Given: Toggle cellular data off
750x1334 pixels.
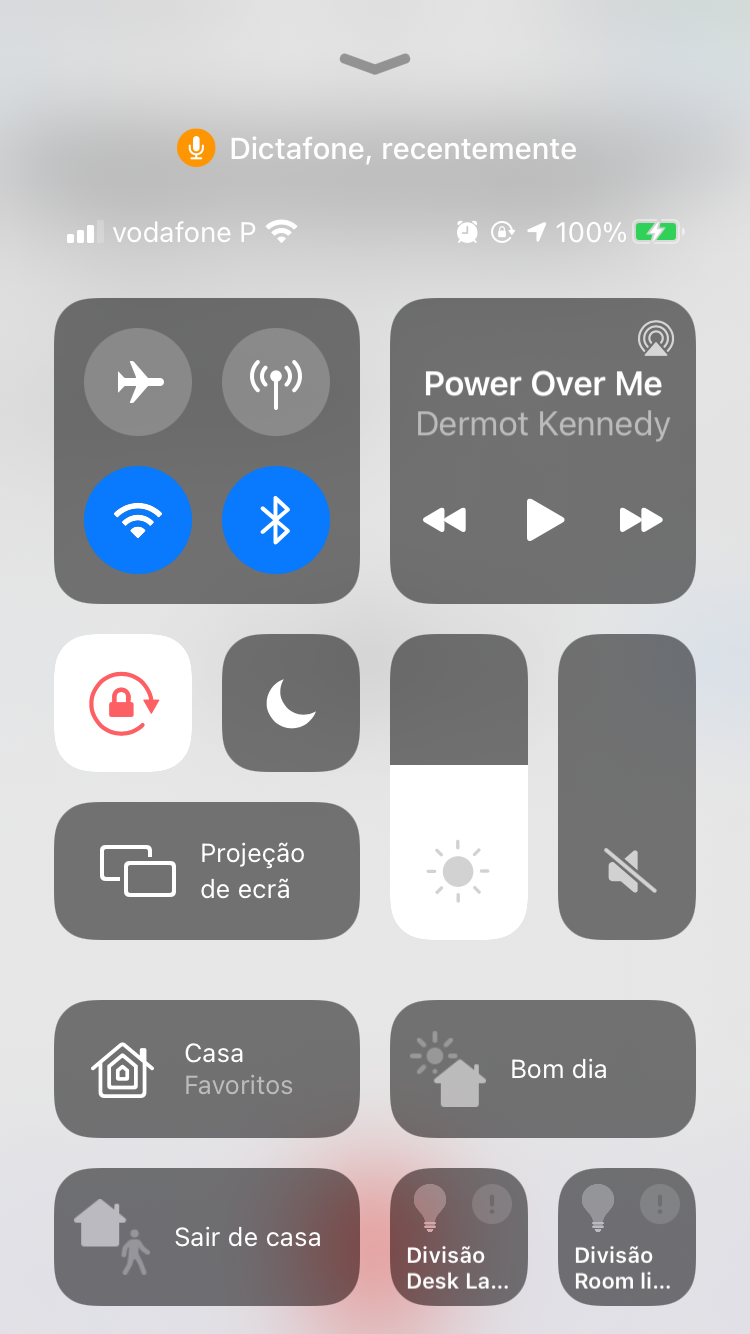Looking at the screenshot, I should click(x=275, y=382).
